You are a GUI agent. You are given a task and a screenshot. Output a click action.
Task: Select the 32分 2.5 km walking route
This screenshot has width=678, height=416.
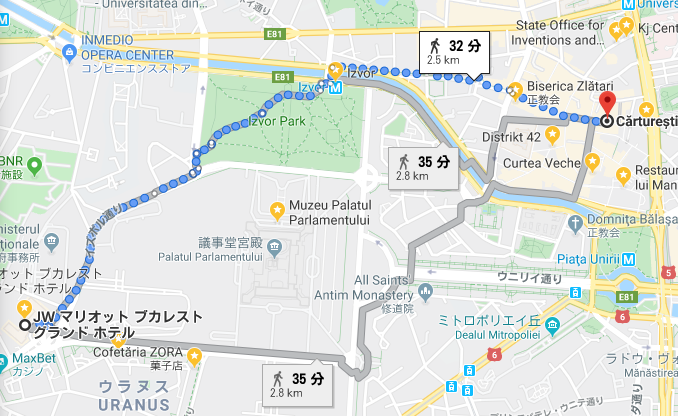click(x=454, y=52)
